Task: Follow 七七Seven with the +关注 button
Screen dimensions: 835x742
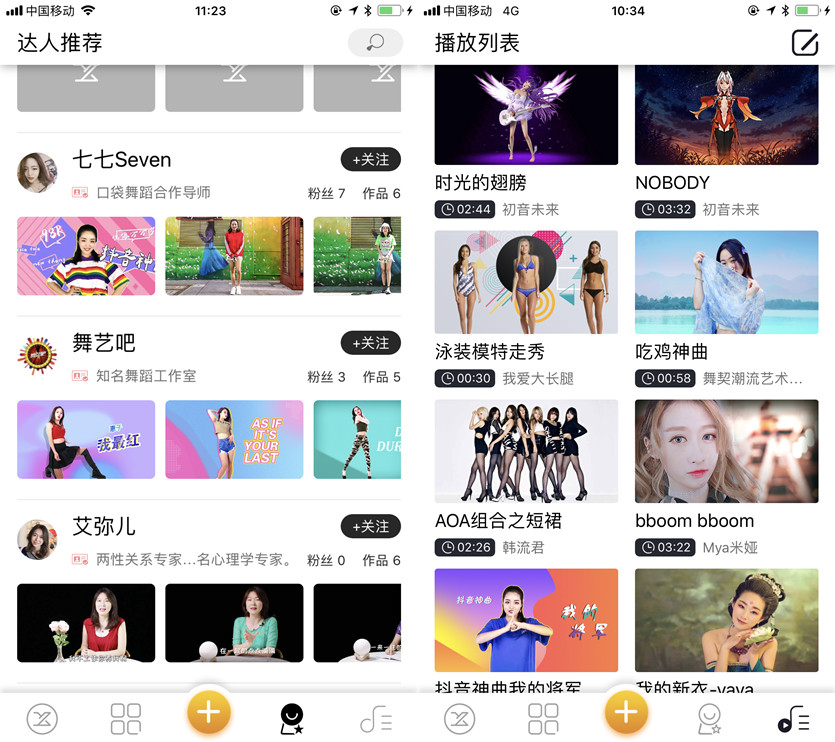Action: [x=370, y=160]
